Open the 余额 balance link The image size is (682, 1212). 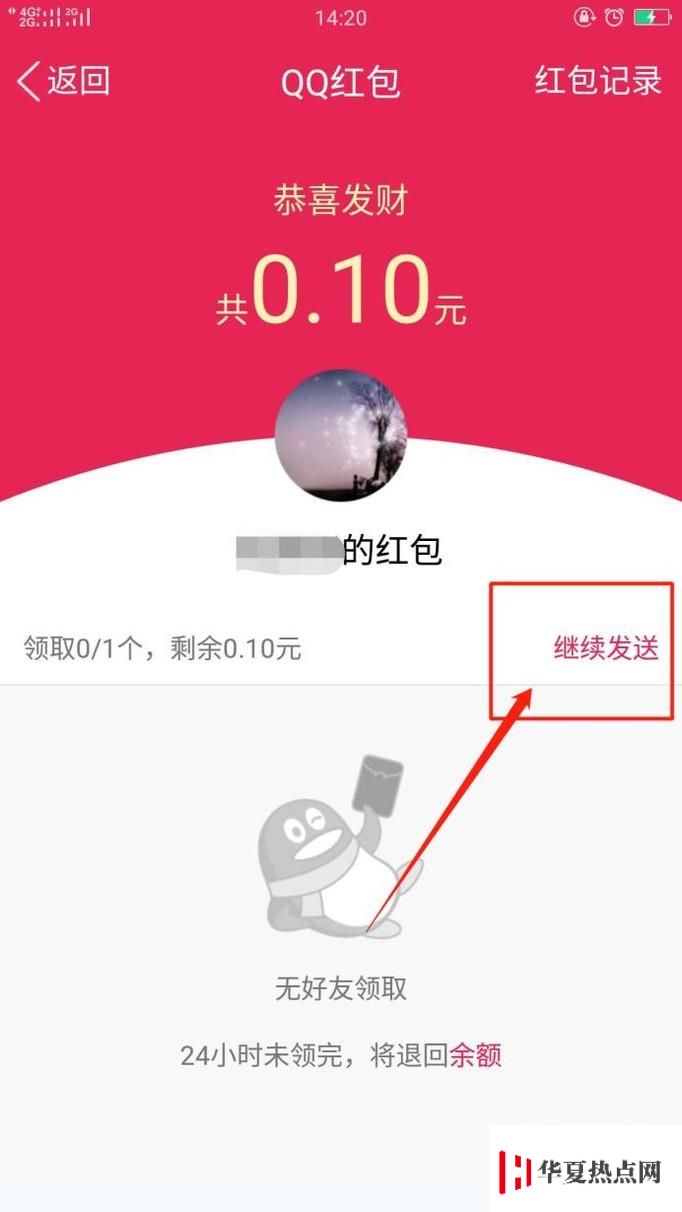pyautogui.click(x=475, y=1055)
